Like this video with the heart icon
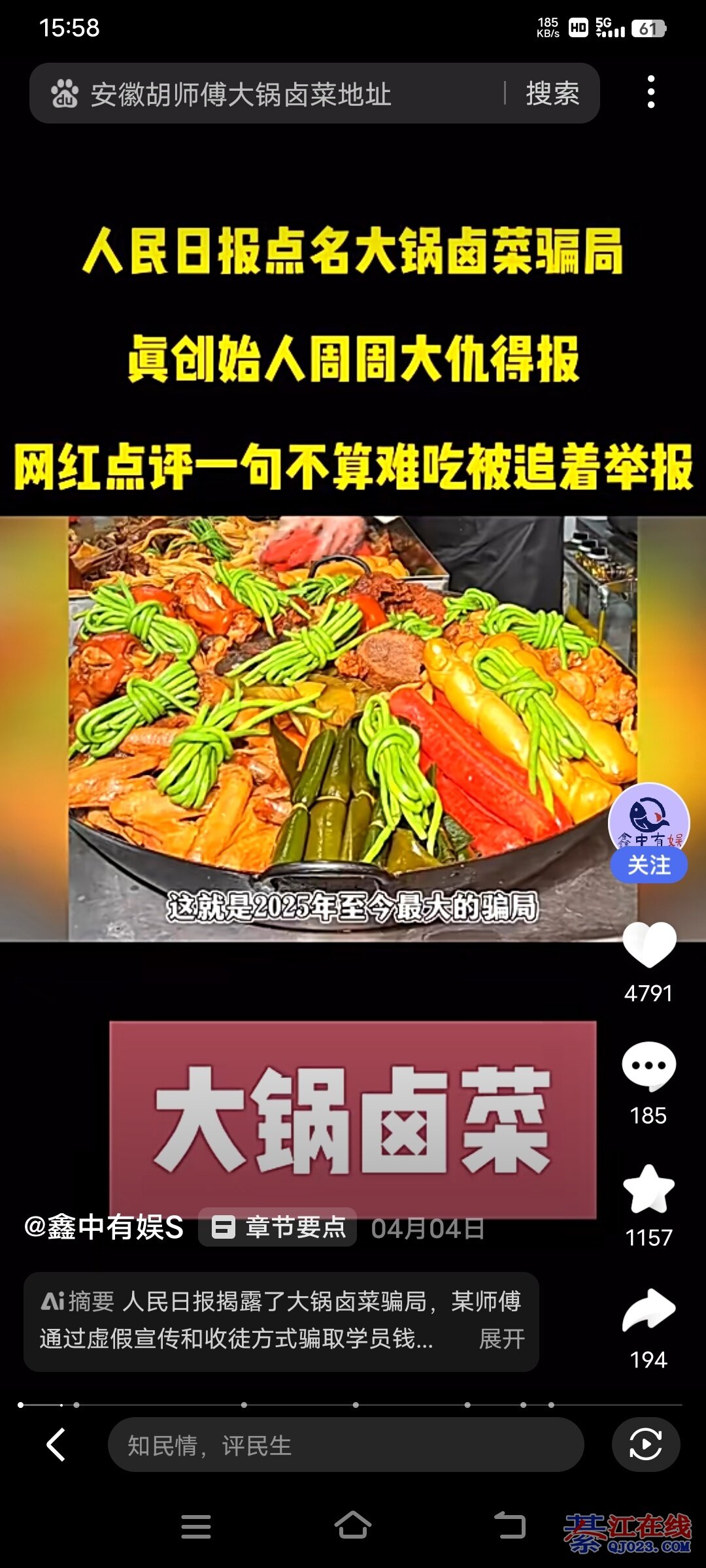The height and width of the screenshot is (1568, 706). (648, 945)
